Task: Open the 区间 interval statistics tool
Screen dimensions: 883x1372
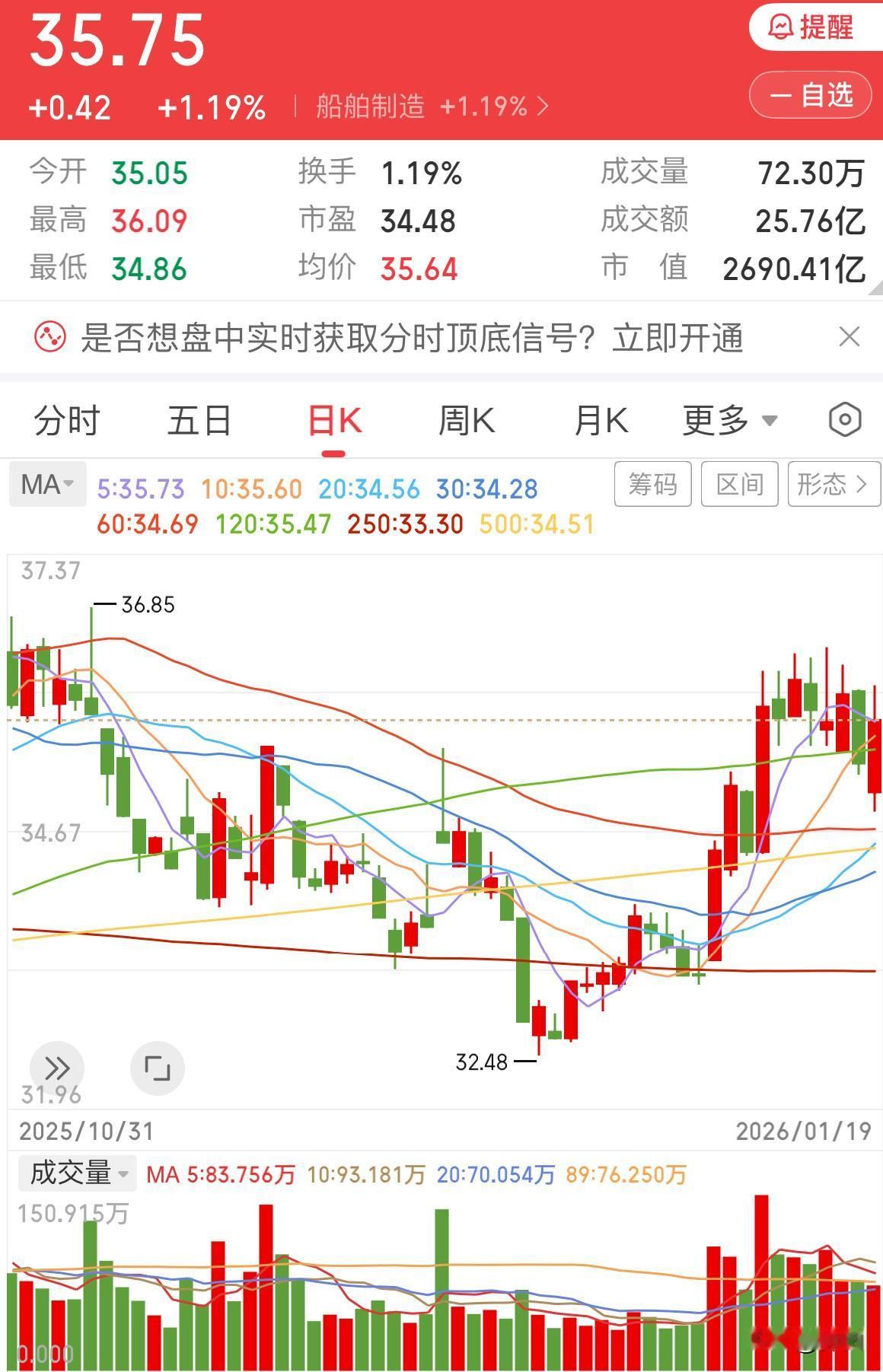Action: 739,484
